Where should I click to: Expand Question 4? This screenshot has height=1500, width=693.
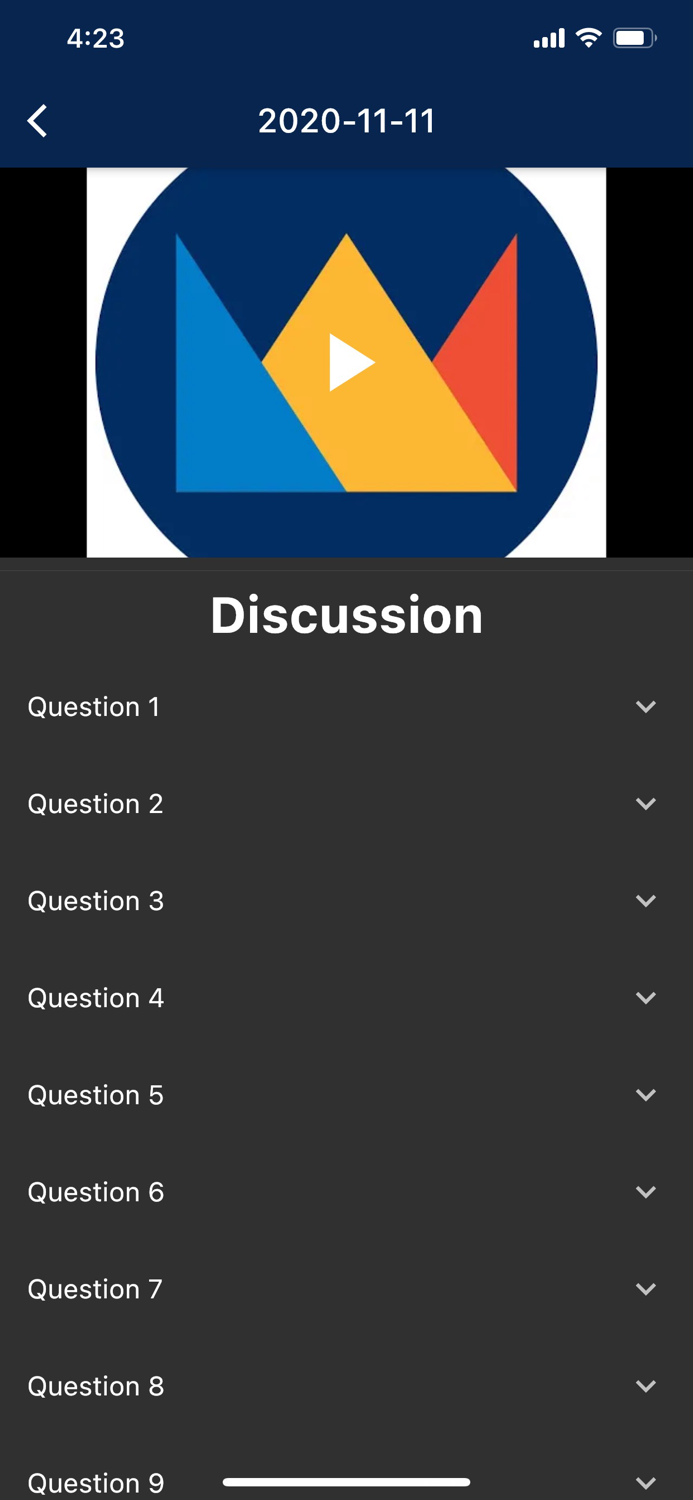click(x=346, y=998)
